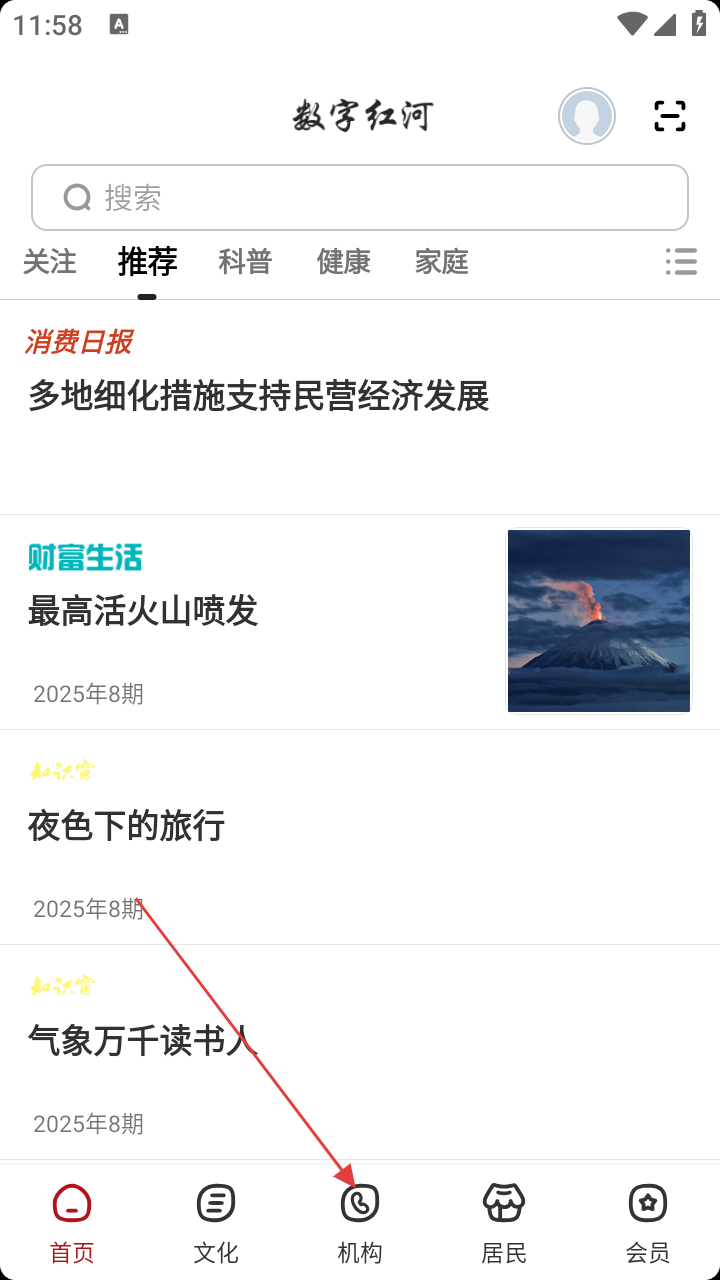Go to the 首页 bottom tab
Image resolution: width=720 pixels, height=1280 pixels.
(72, 1222)
